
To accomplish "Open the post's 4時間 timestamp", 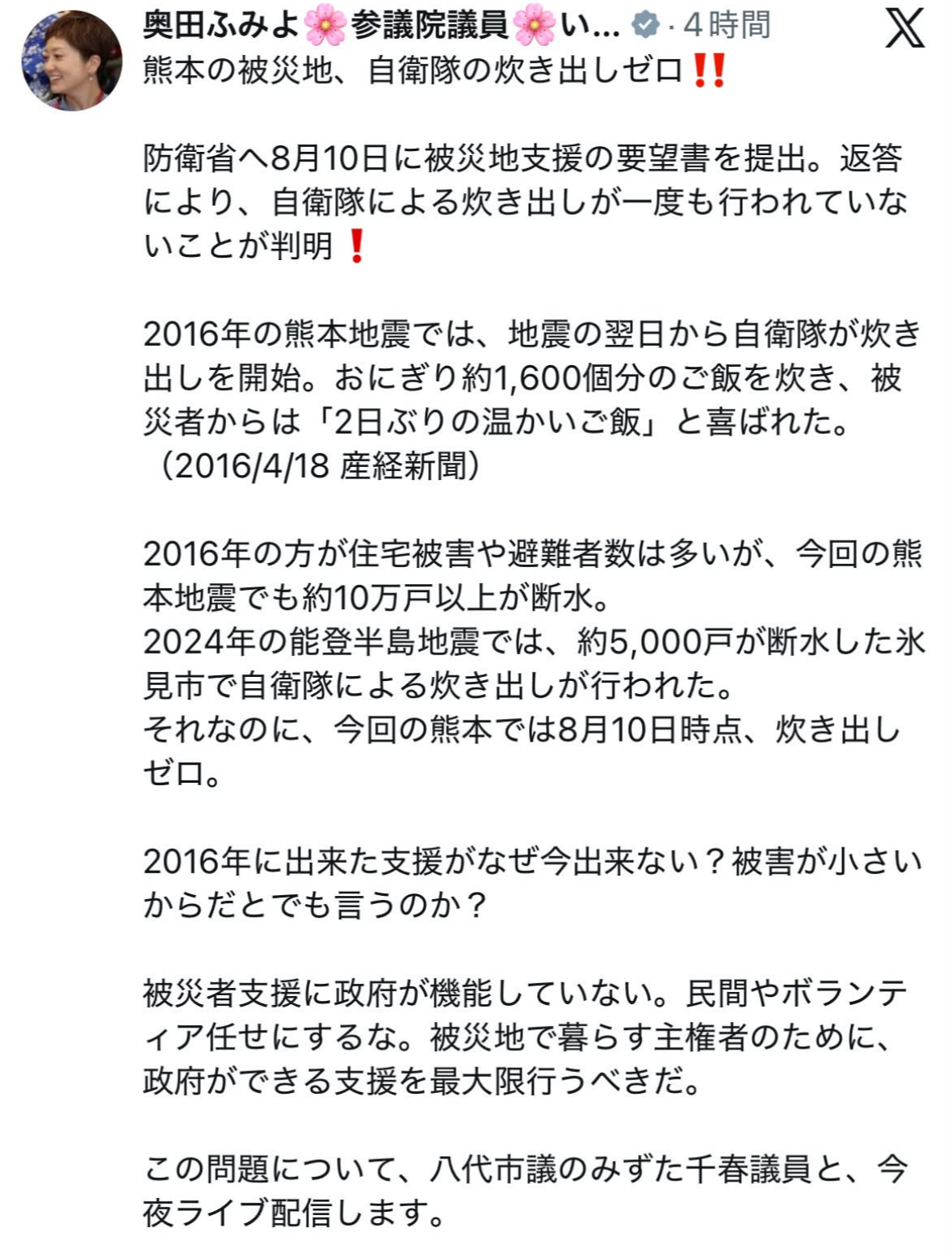I will coord(727,27).
